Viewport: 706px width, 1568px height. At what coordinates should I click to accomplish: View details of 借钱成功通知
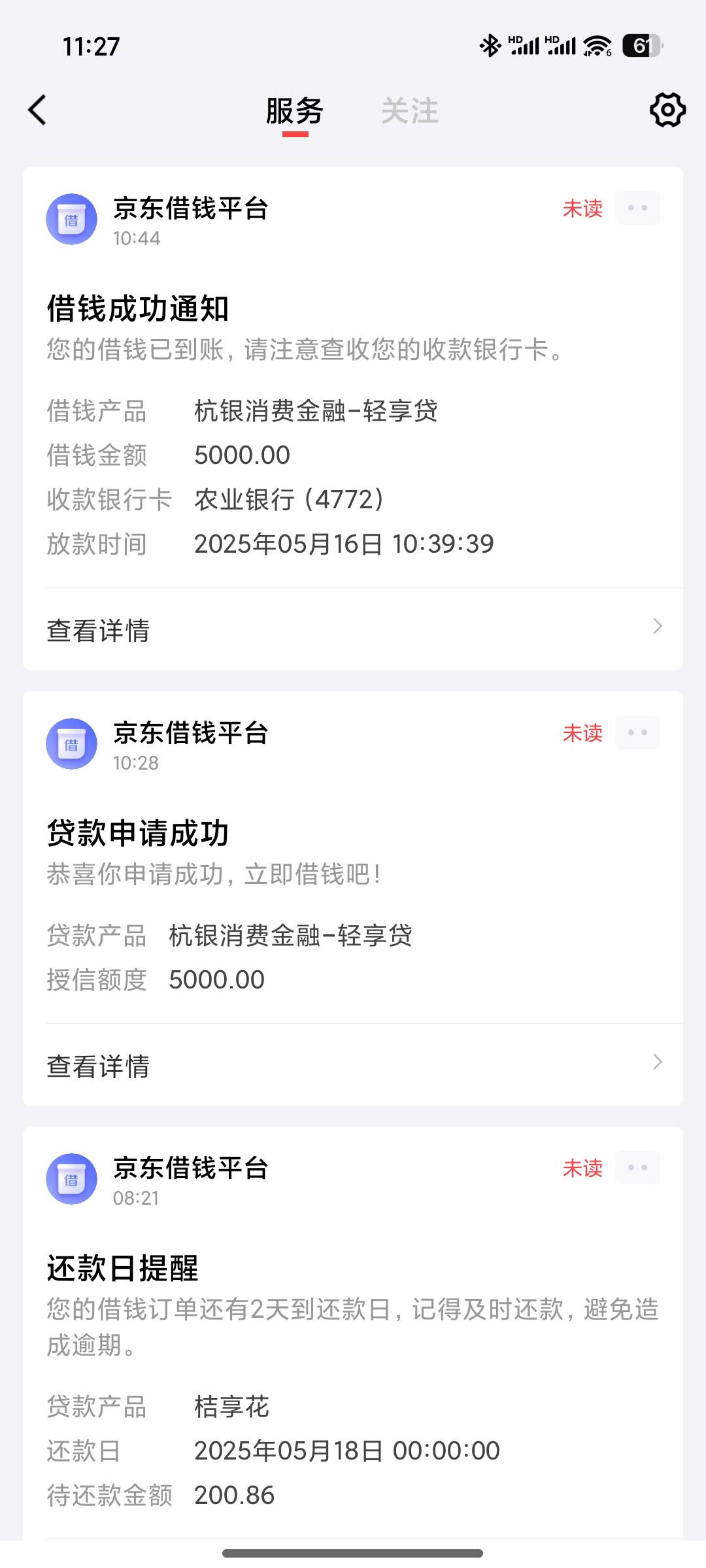353,630
